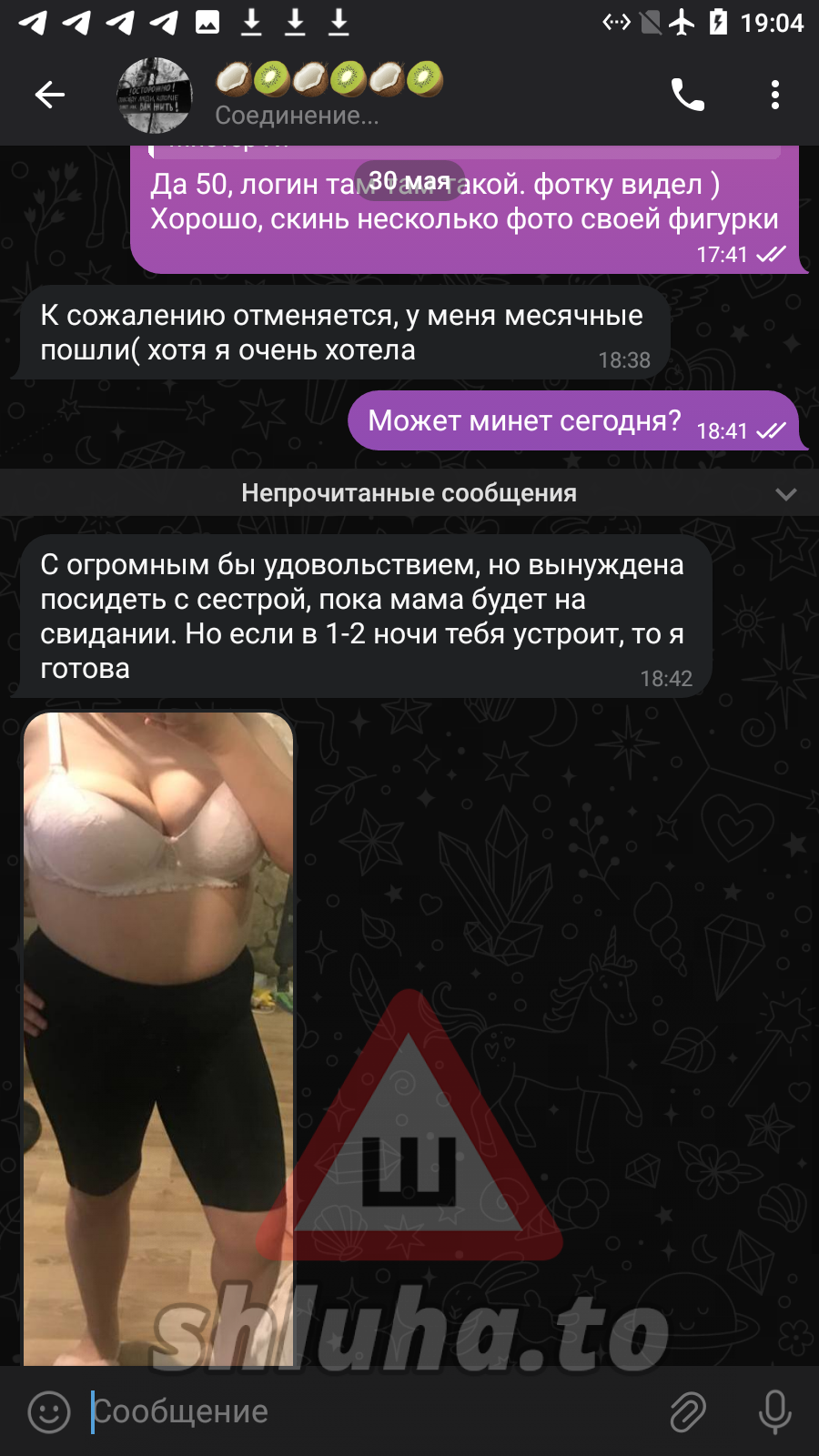Screen dimensions: 819x1456
Task: Jump down via the unread messages chevron
Action: click(785, 494)
